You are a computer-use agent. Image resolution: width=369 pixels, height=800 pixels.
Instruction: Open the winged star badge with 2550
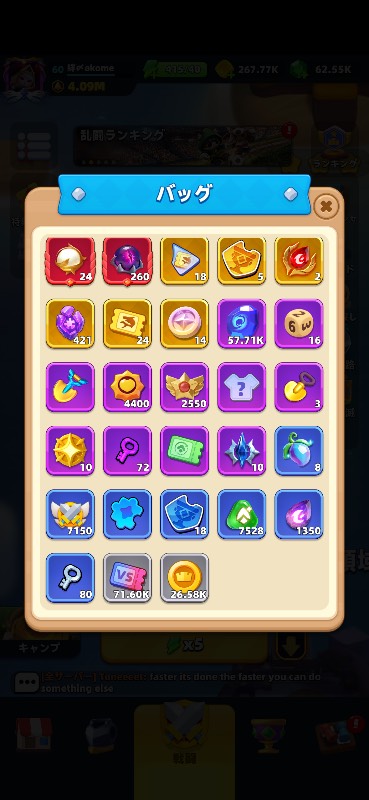coord(184,387)
